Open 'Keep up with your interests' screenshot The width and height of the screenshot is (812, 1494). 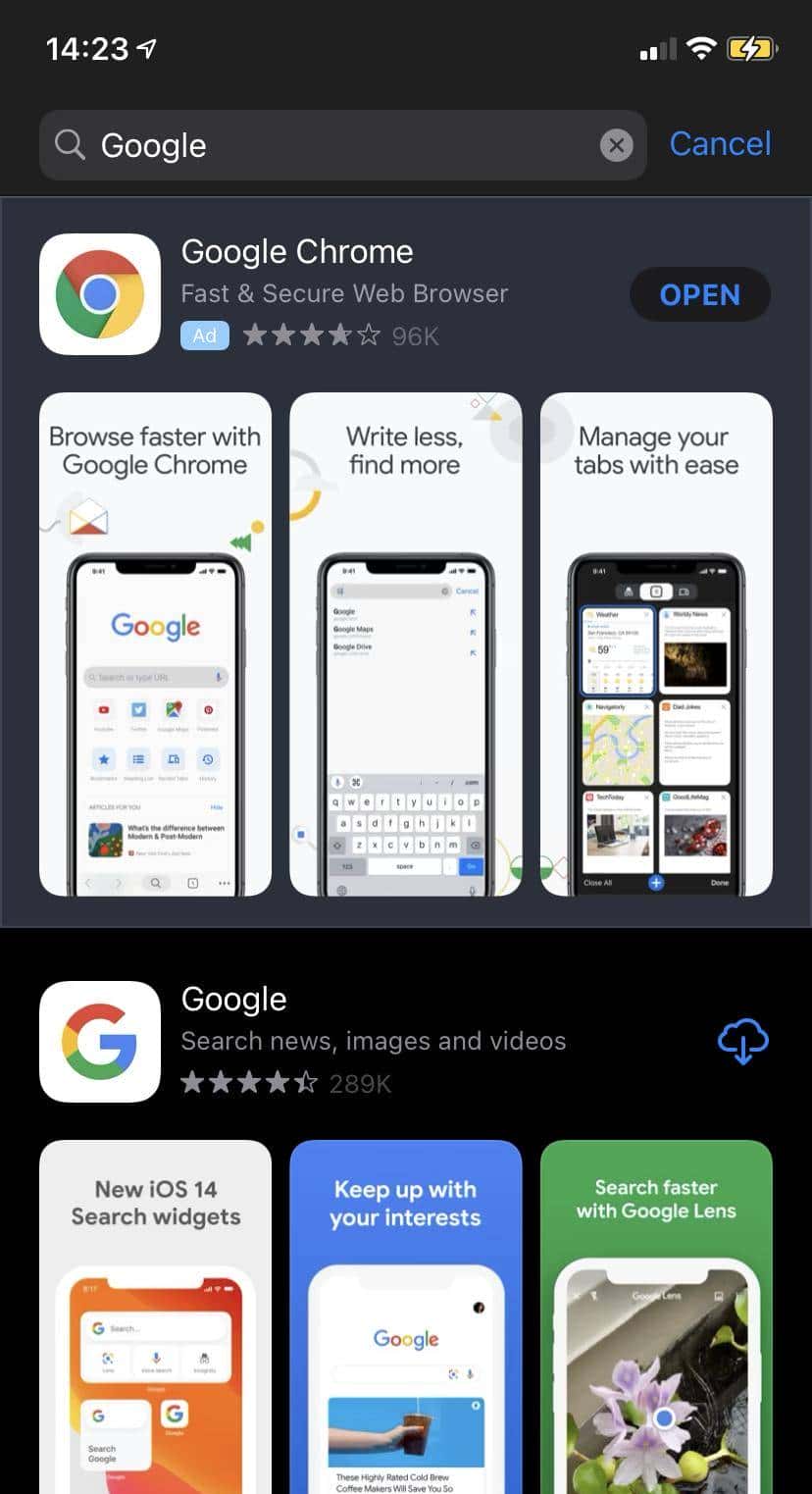[x=405, y=1314]
